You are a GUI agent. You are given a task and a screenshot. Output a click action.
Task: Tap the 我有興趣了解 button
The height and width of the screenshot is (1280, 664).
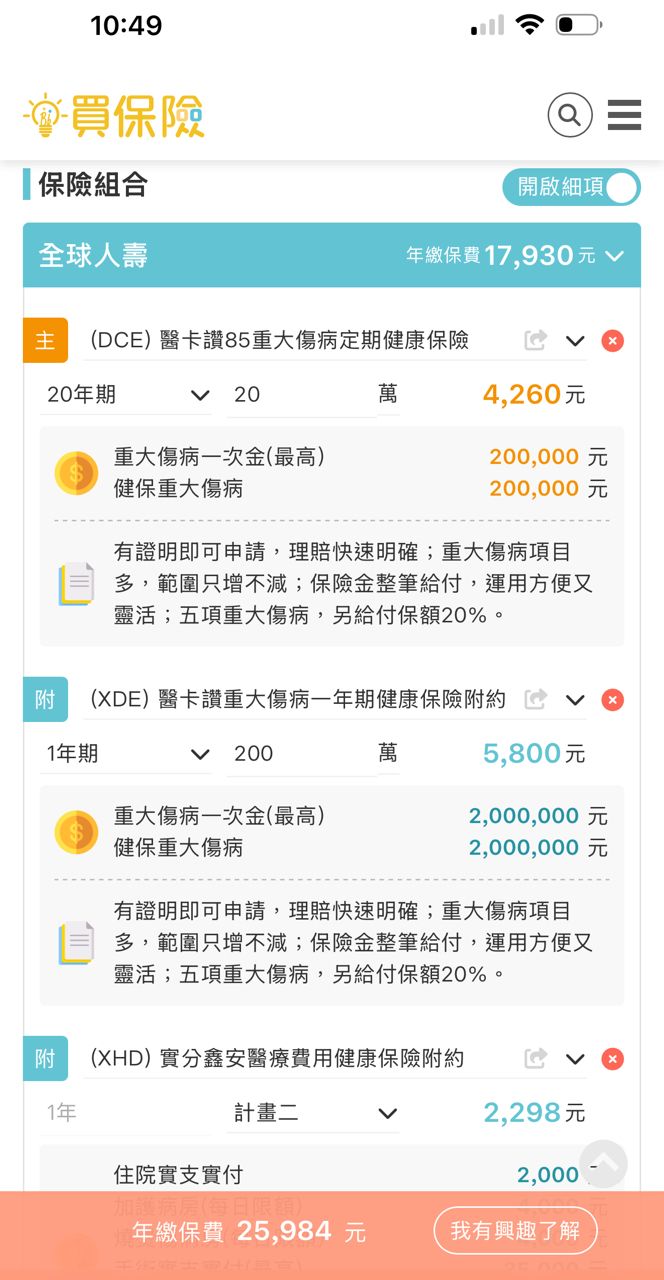pyautogui.click(x=515, y=1231)
